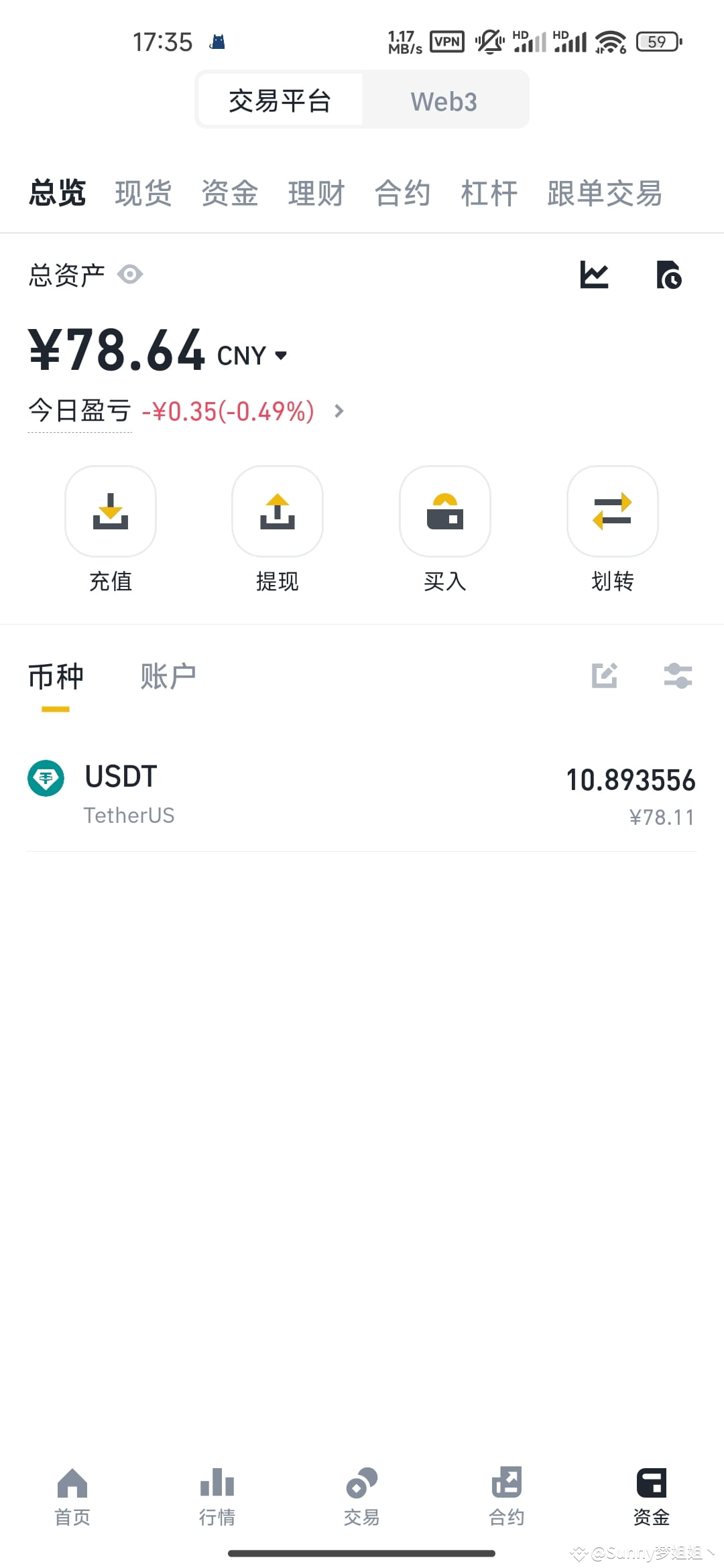Toggle to the Web3 wallet view
Screen dimensions: 724x1568
(x=444, y=100)
